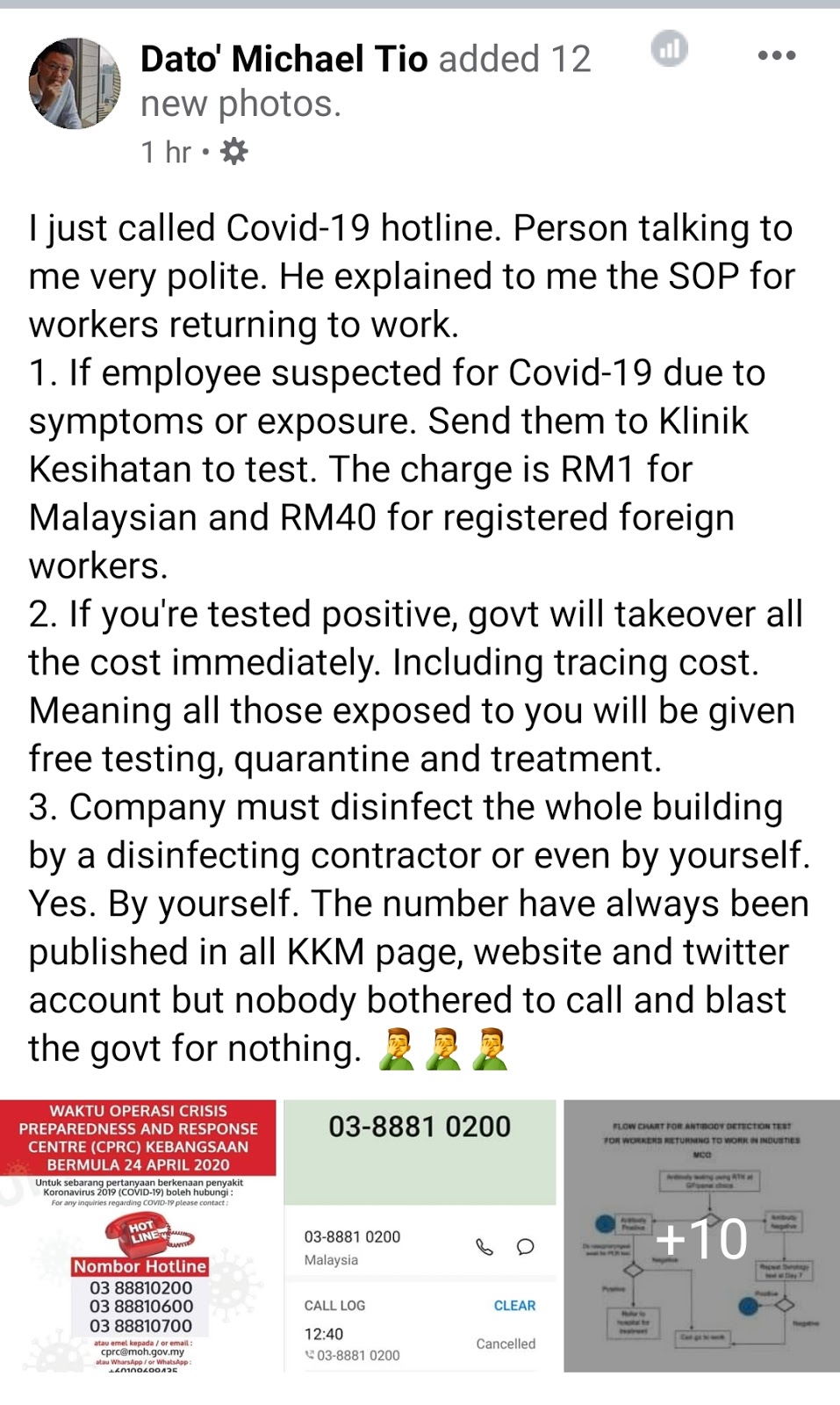Open post privacy gear icon
Image resolution: width=840 pixels, height=1405 pixels.
[233, 152]
